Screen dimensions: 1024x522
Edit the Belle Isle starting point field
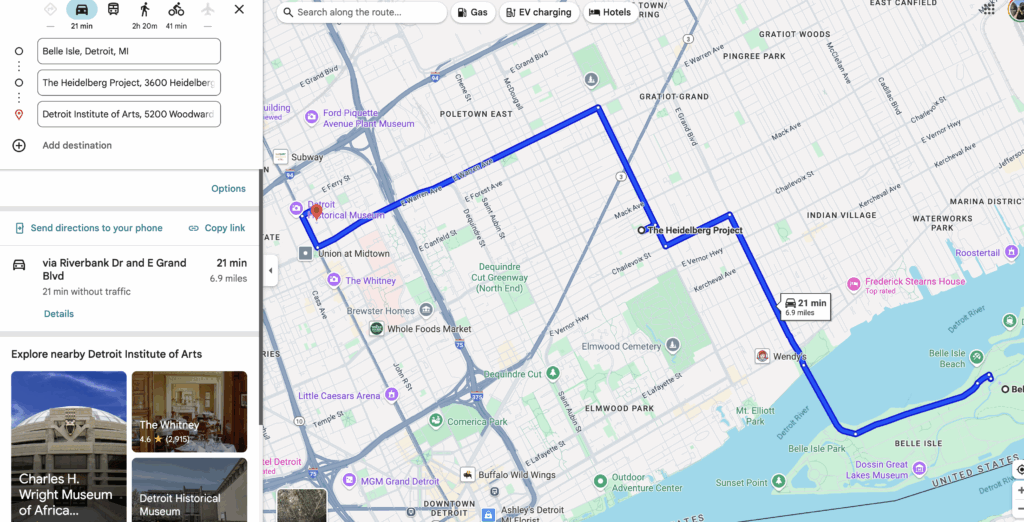coord(129,51)
